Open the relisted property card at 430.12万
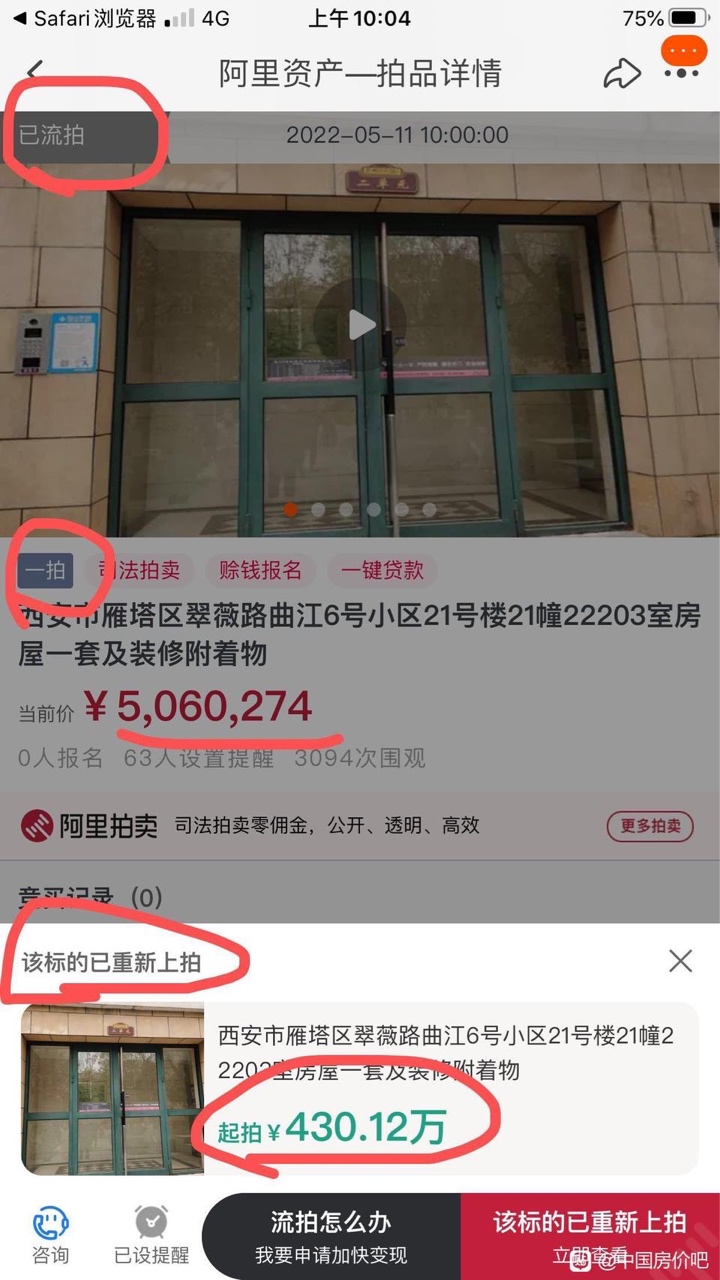Image resolution: width=720 pixels, height=1280 pixels. 360,1088
